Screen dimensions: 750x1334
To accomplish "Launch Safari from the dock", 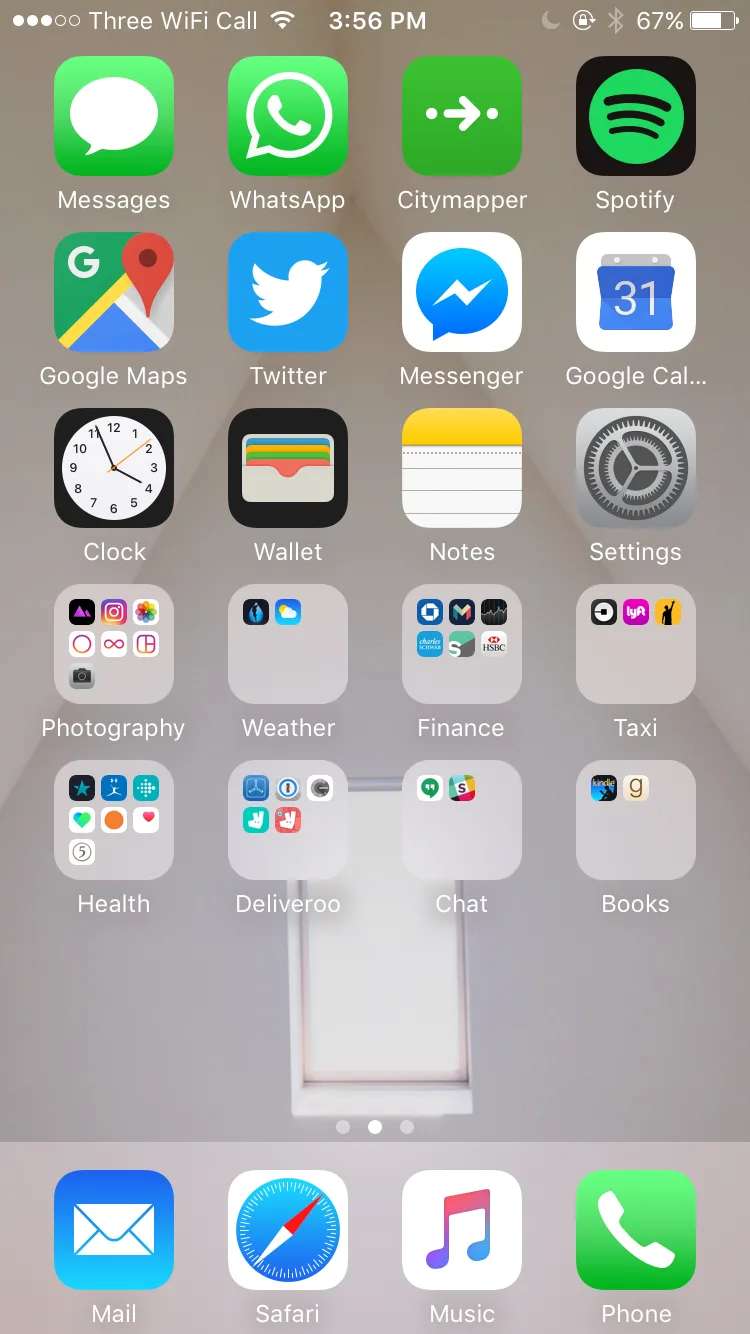I will click(288, 1230).
